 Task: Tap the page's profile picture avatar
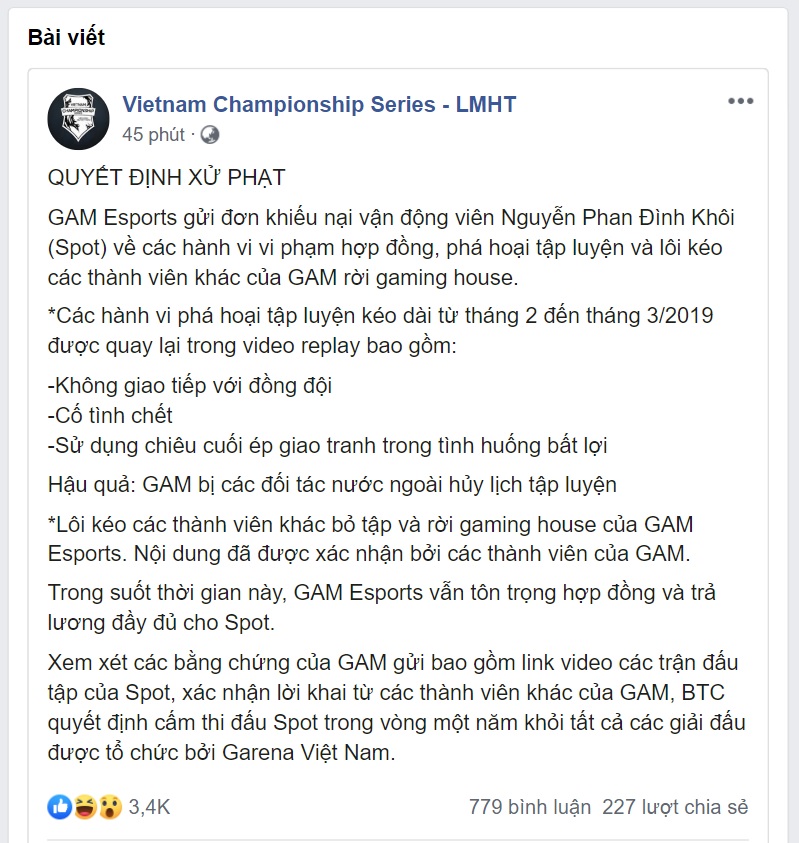tap(78, 118)
